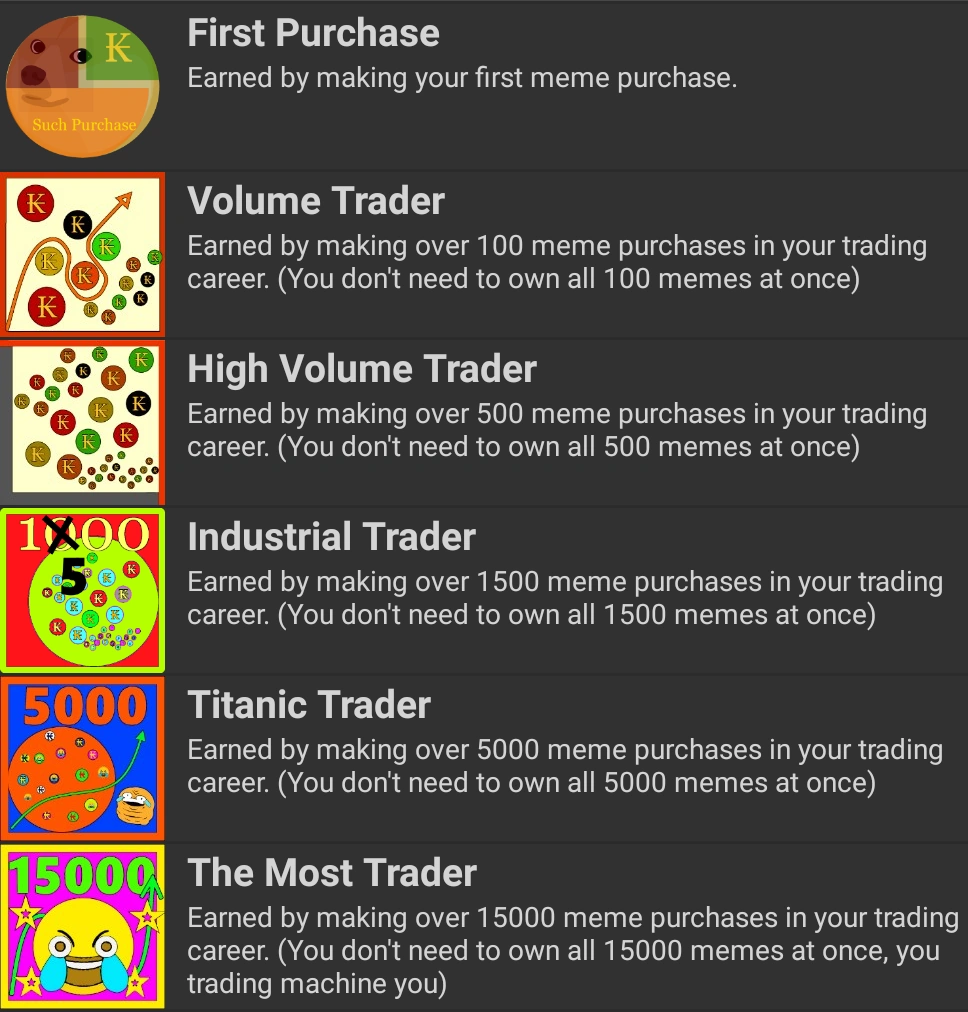
Task: Click the First Purchase doge coin badge icon
Action: pyautogui.click(x=83, y=85)
